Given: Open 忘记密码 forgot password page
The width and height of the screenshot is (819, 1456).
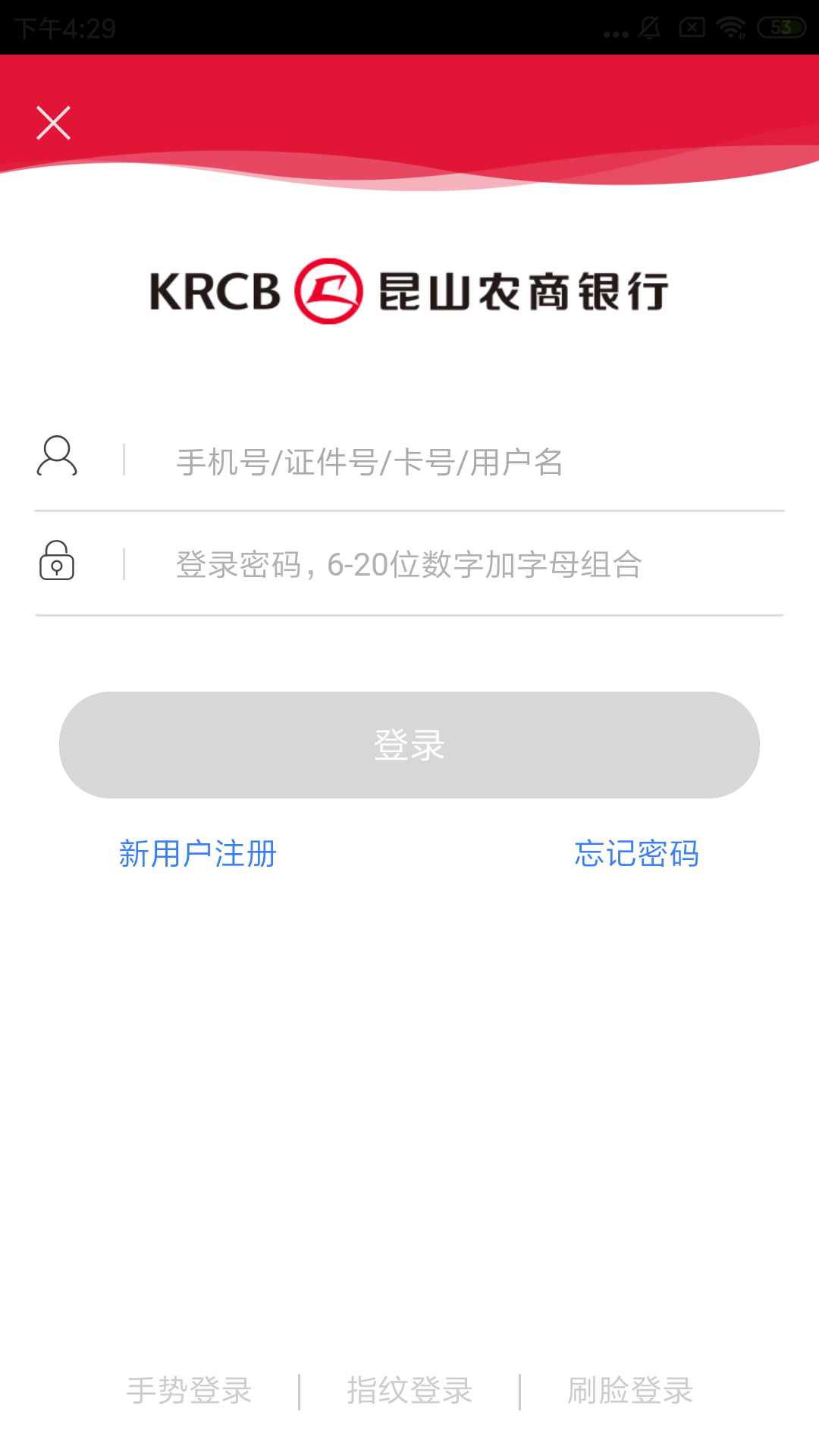Looking at the screenshot, I should click(x=638, y=854).
